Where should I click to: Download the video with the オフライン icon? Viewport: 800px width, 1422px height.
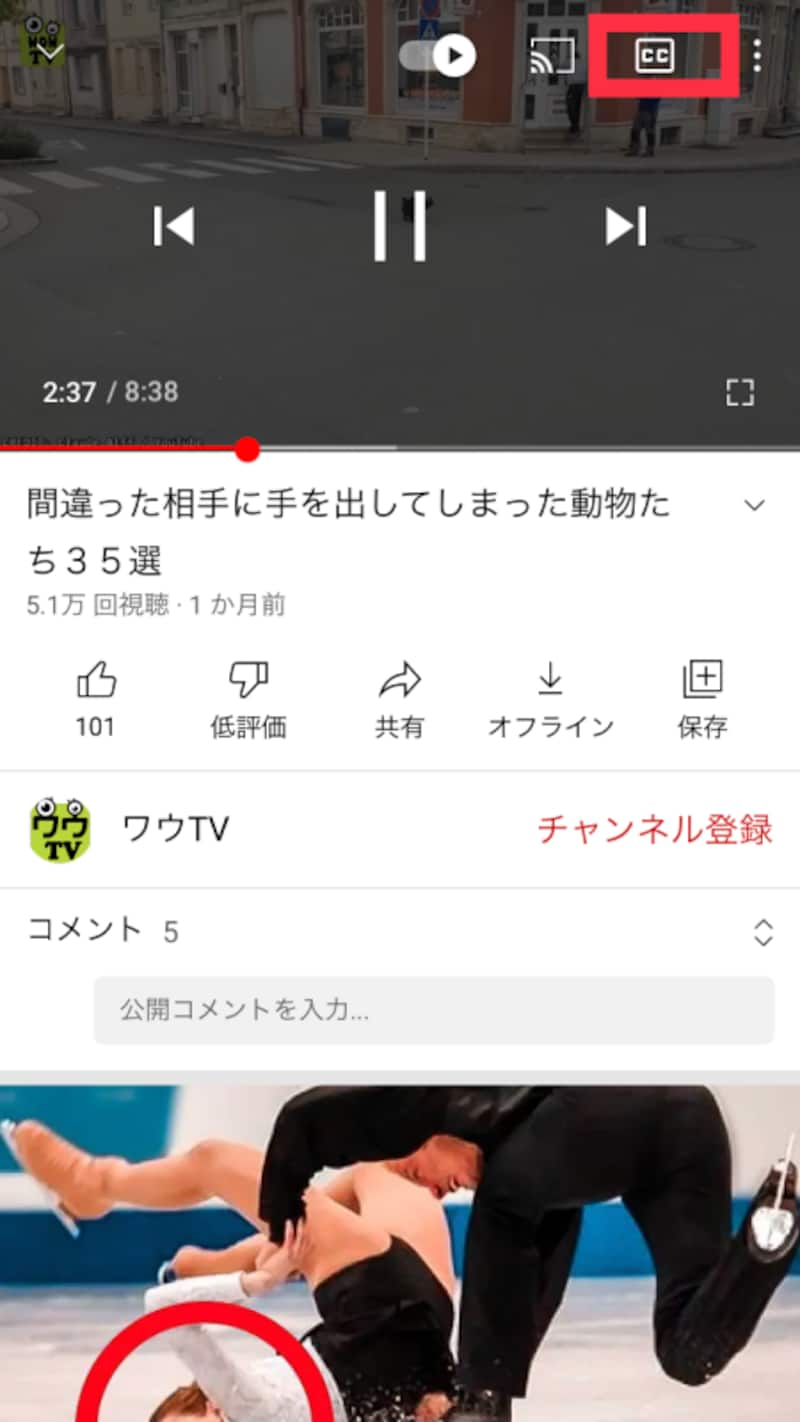[x=551, y=695]
